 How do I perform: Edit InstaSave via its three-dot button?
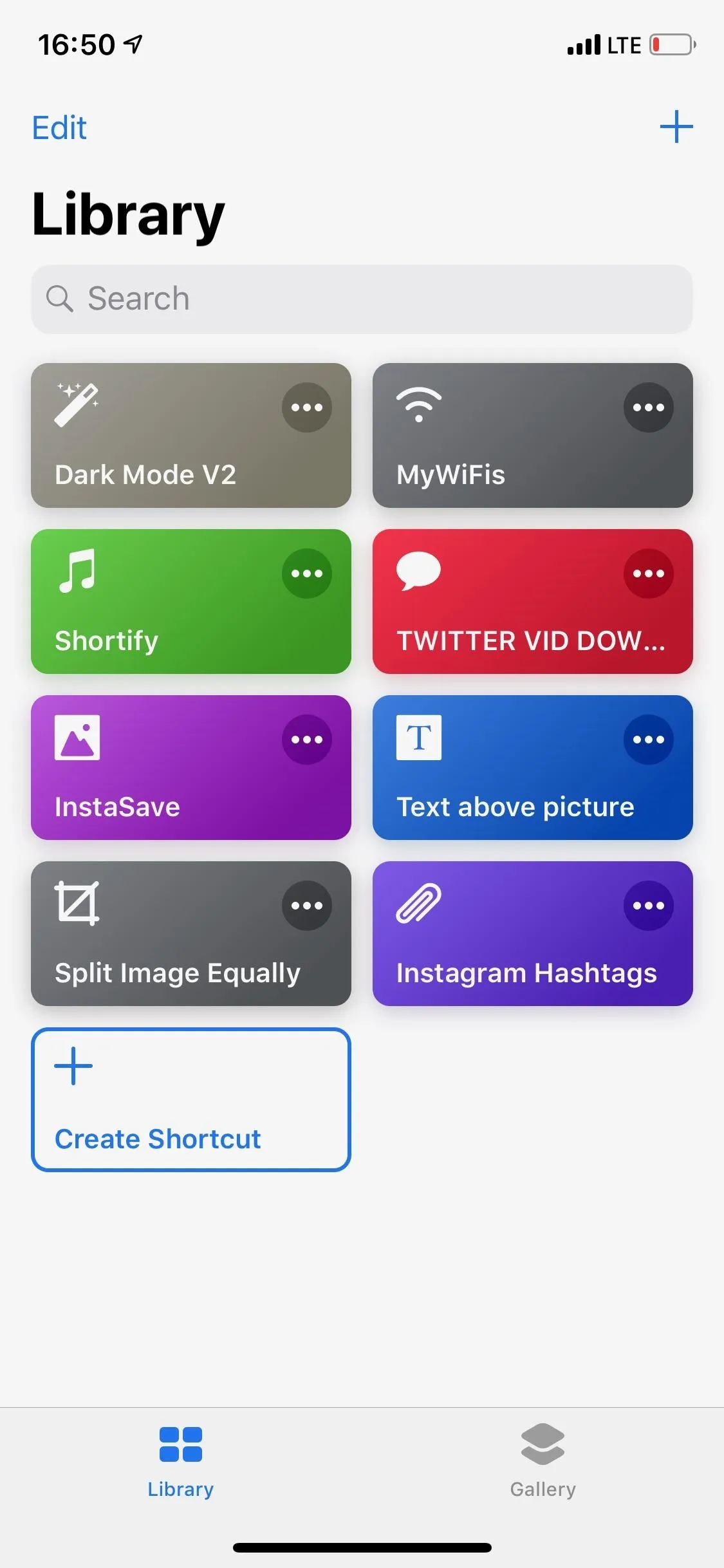pyautogui.click(x=307, y=740)
